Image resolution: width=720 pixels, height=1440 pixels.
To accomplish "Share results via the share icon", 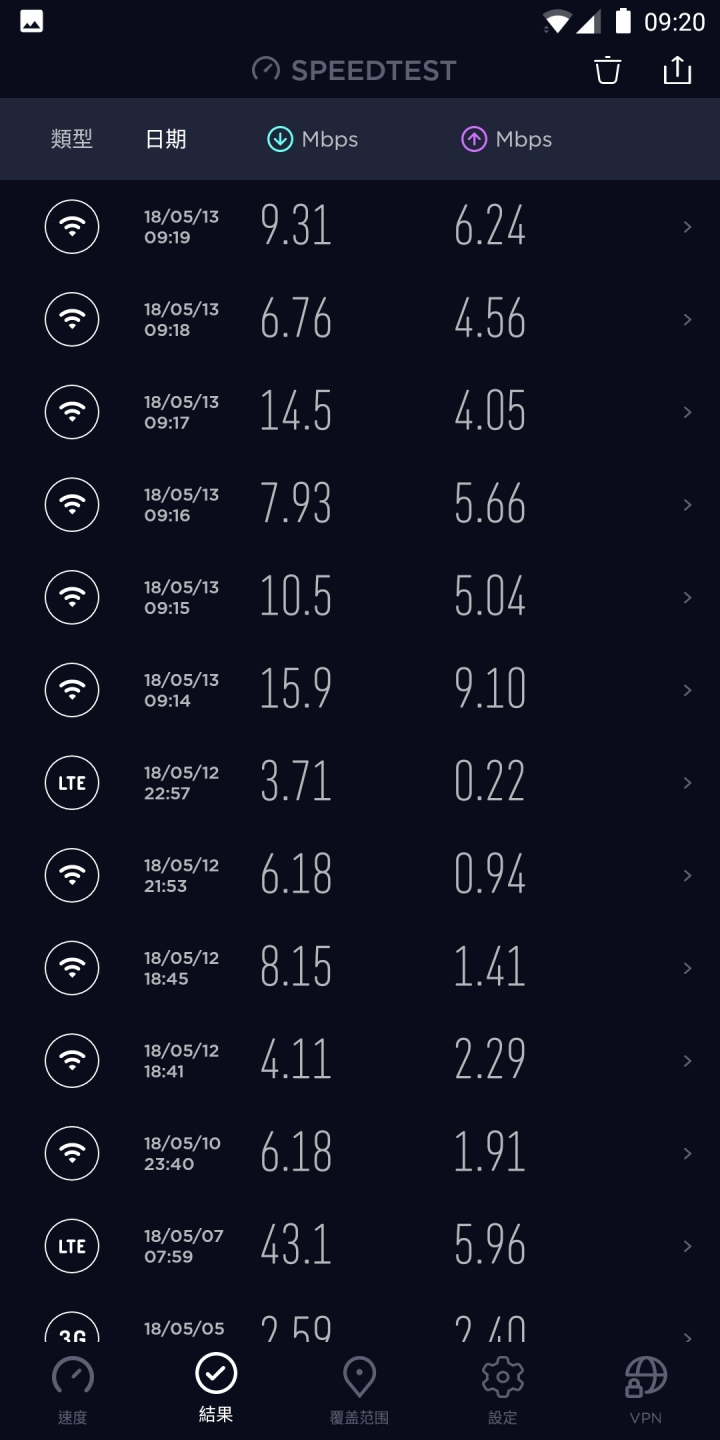I will [x=677, y=70].
